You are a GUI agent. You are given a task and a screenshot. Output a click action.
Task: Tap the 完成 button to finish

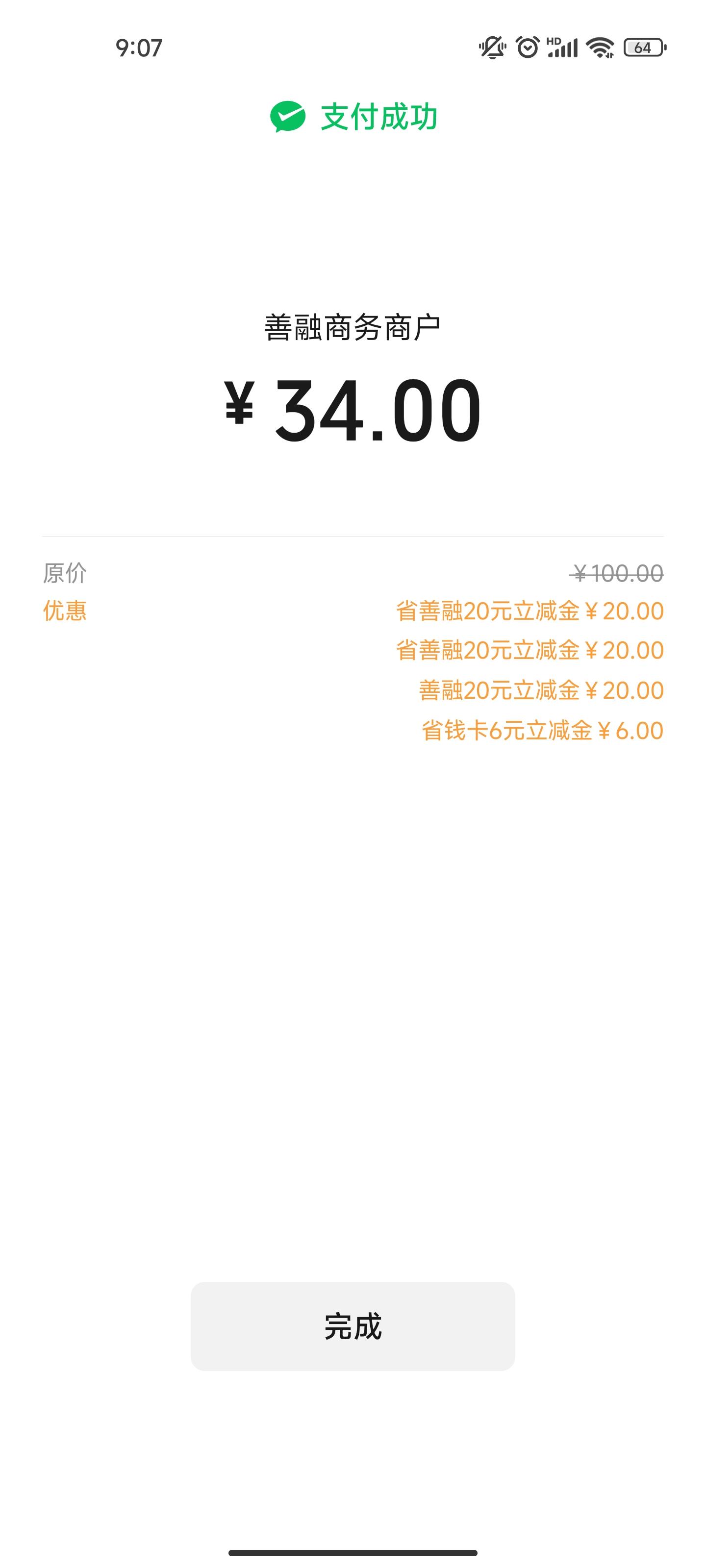pos(353,1326)
